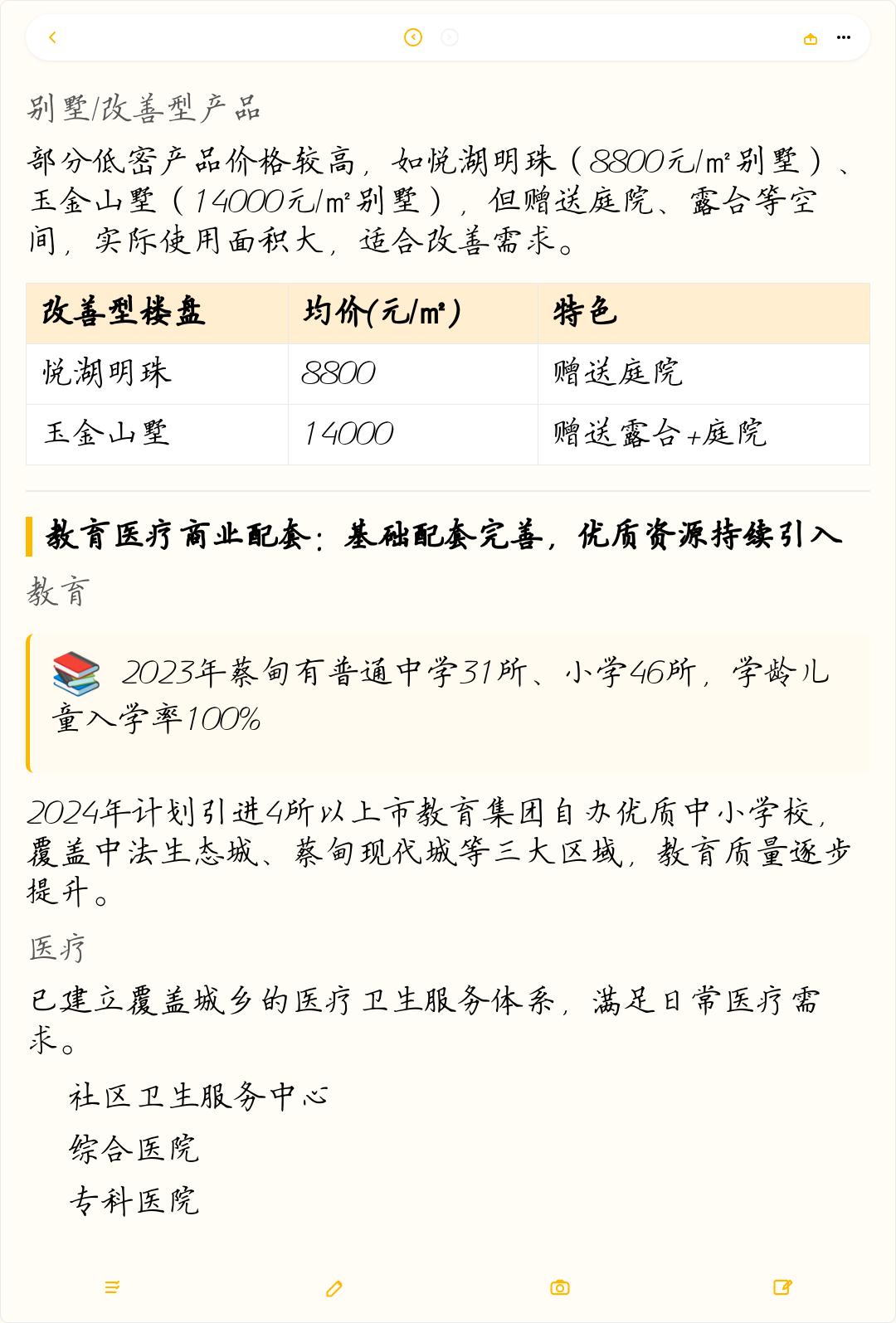896x1323 pixels.
Task: Compose a new note
Action: point(782,1287)
